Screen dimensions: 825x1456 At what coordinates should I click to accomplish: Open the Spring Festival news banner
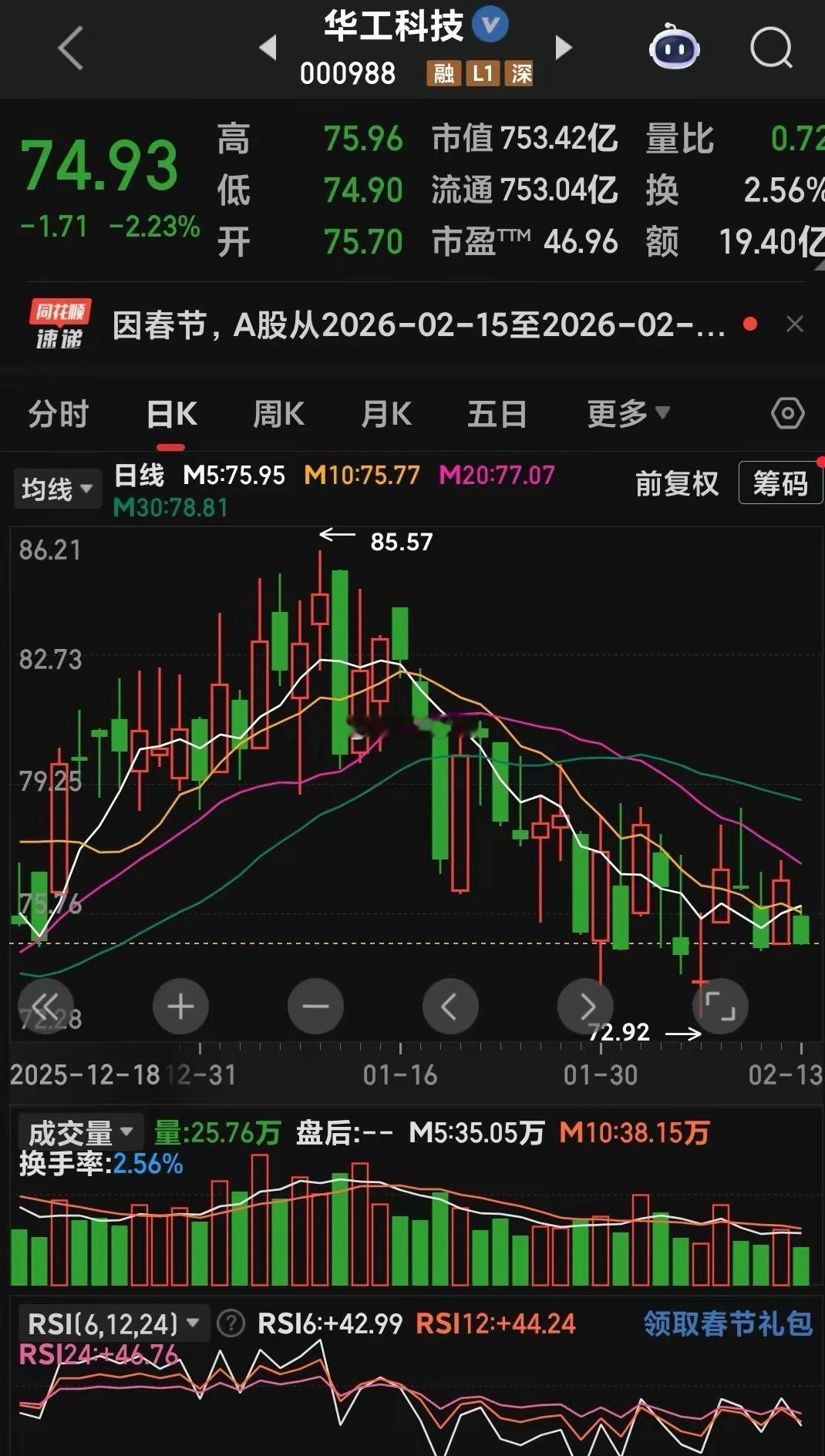[x=419, y=325]
